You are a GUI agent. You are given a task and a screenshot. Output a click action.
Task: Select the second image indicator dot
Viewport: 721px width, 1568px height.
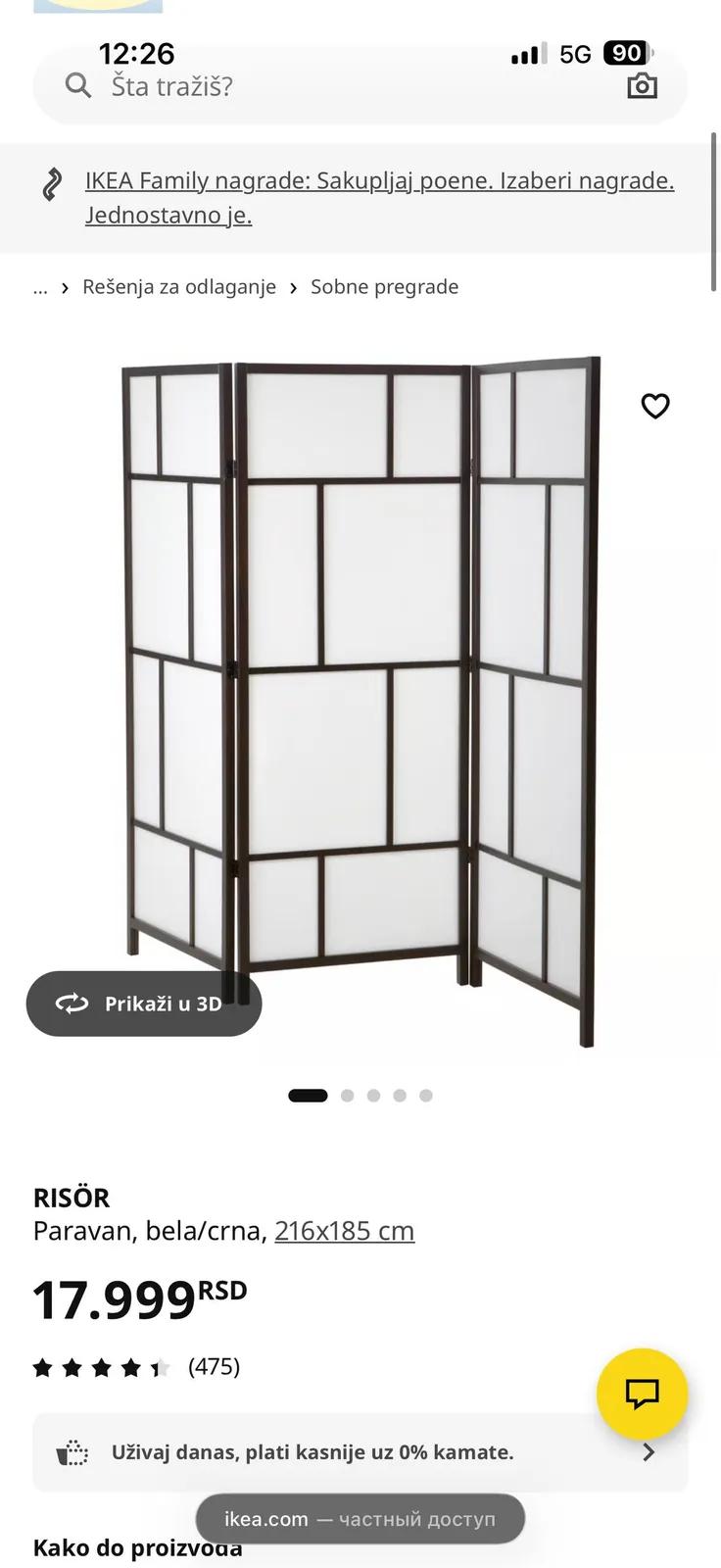[347, 1096]
